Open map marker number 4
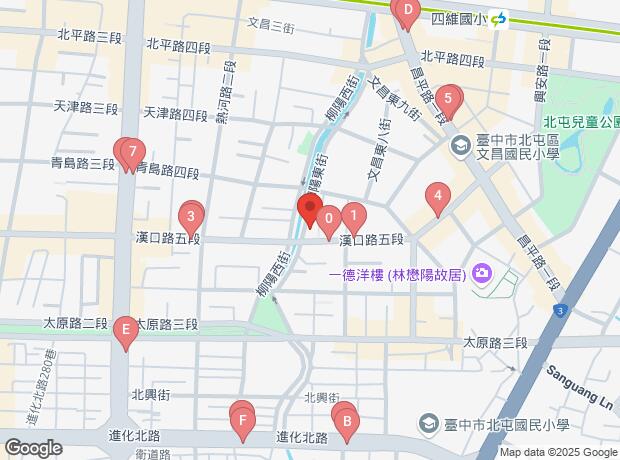Viewport: 620px width, 460px height. pos(437,197)
